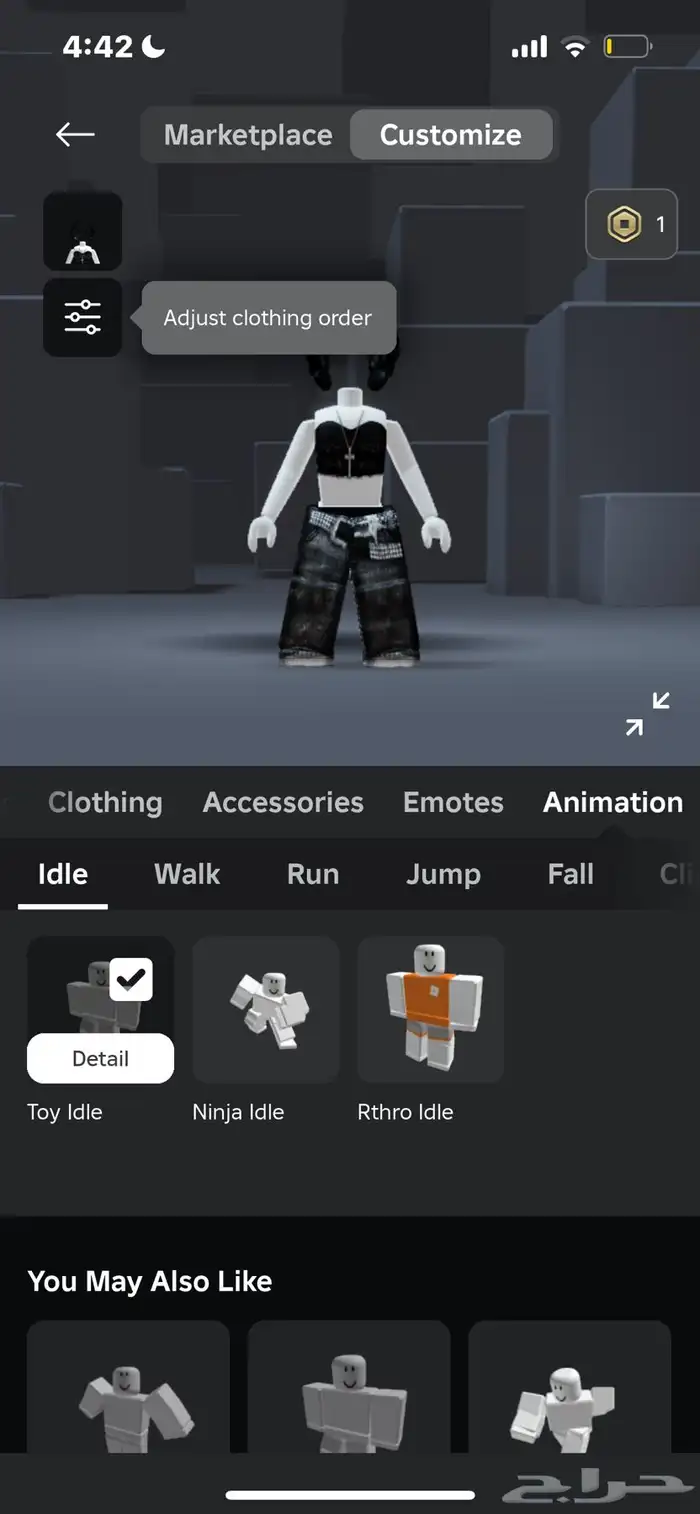
Task: Open the adjust clothing order sliders
Action: pyautogui.click(x=83, y=317)
